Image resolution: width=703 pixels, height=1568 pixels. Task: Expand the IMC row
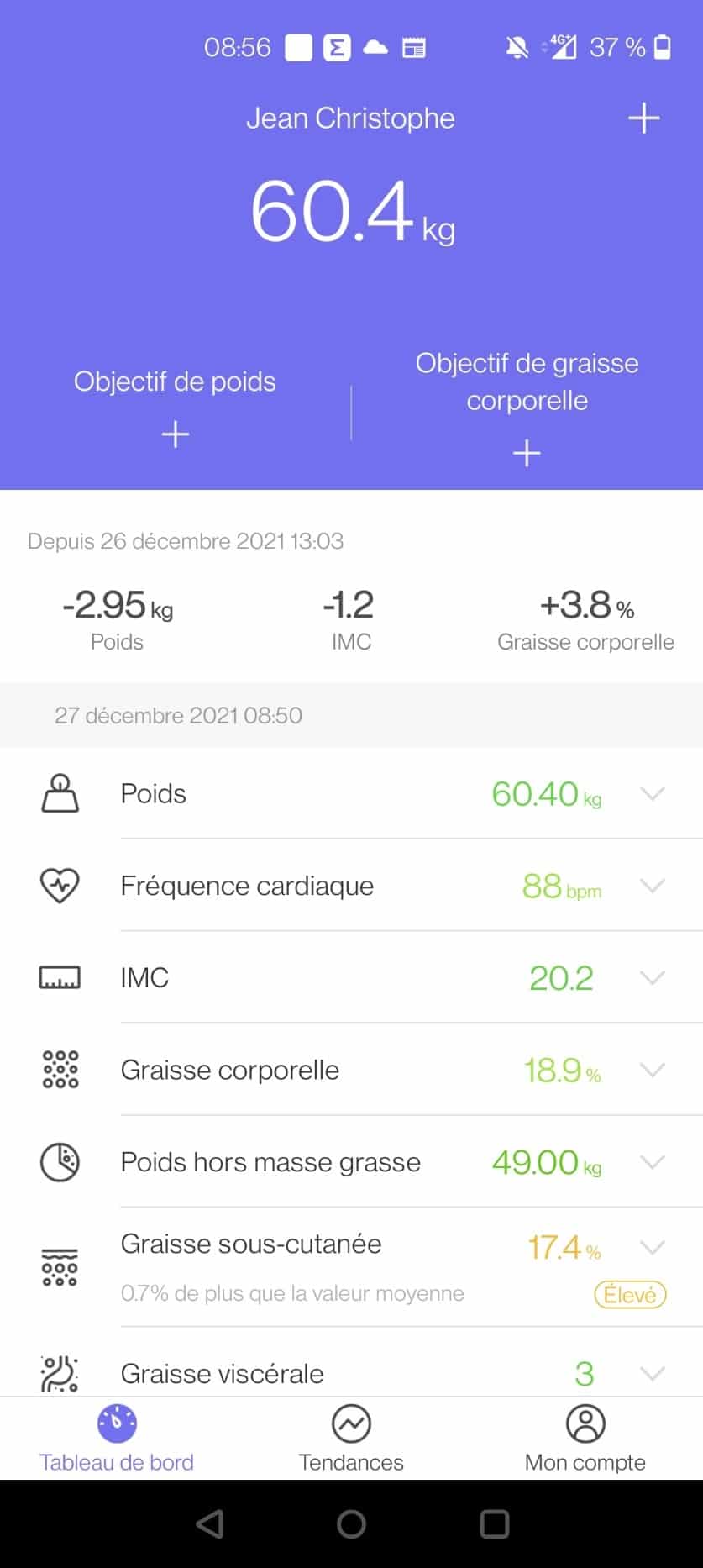pyautogui.click(x=653, y=977)
